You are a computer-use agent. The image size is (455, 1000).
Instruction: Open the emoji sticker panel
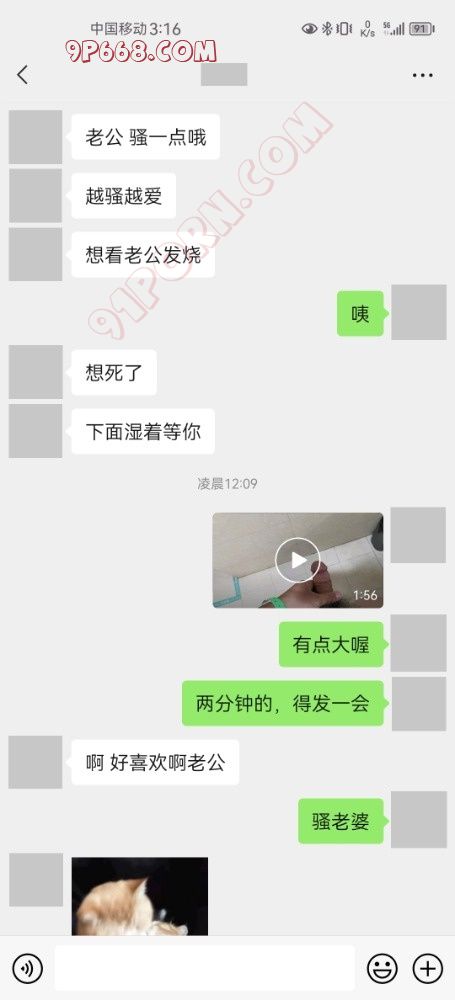point(382,969)
